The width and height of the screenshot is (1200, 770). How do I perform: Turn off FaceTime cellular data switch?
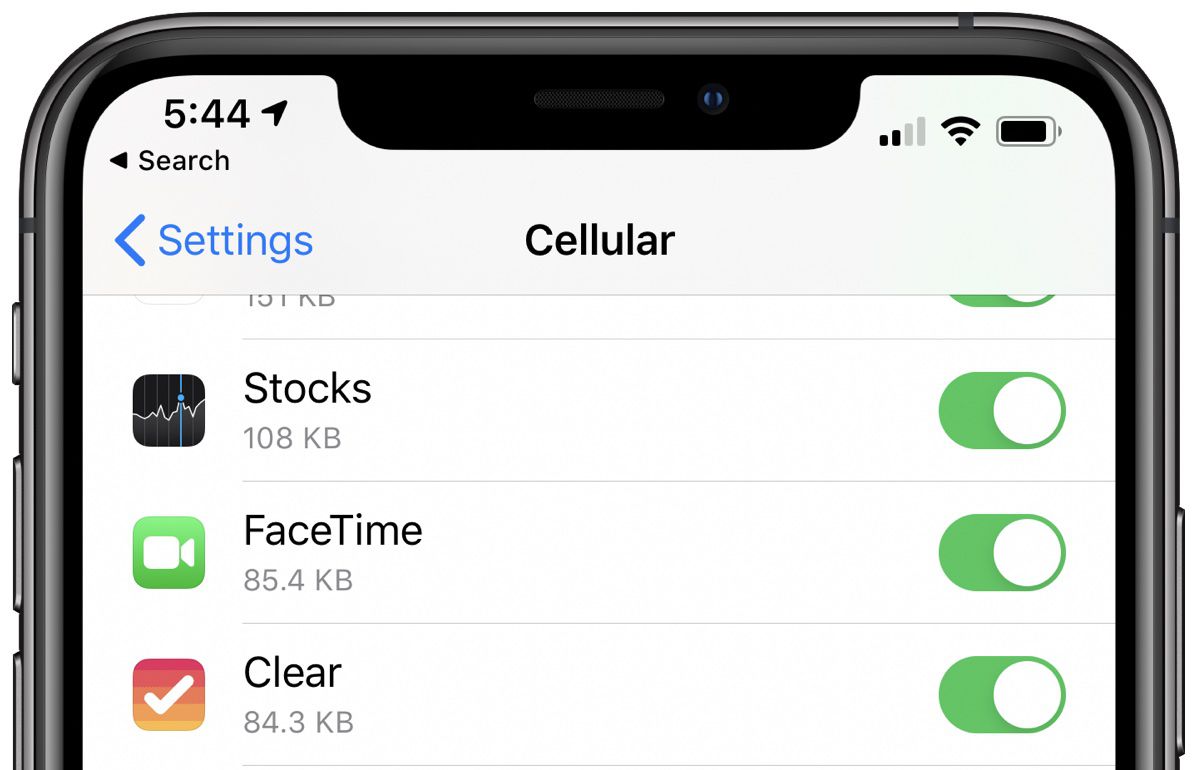1002,553
